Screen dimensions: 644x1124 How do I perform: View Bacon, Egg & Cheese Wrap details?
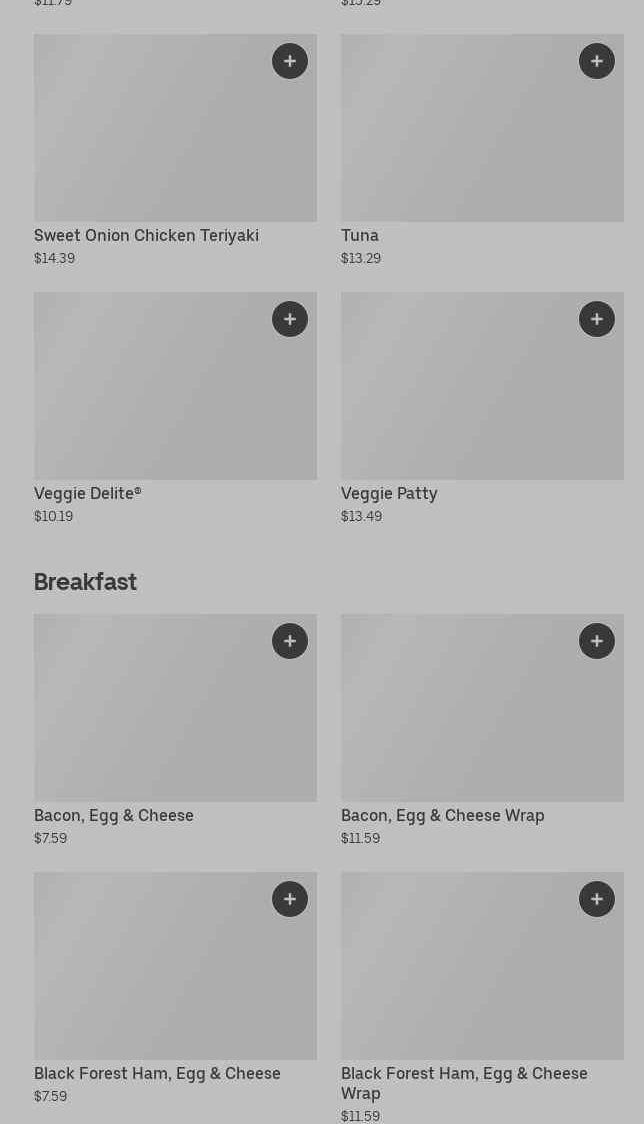click(443, 815)
